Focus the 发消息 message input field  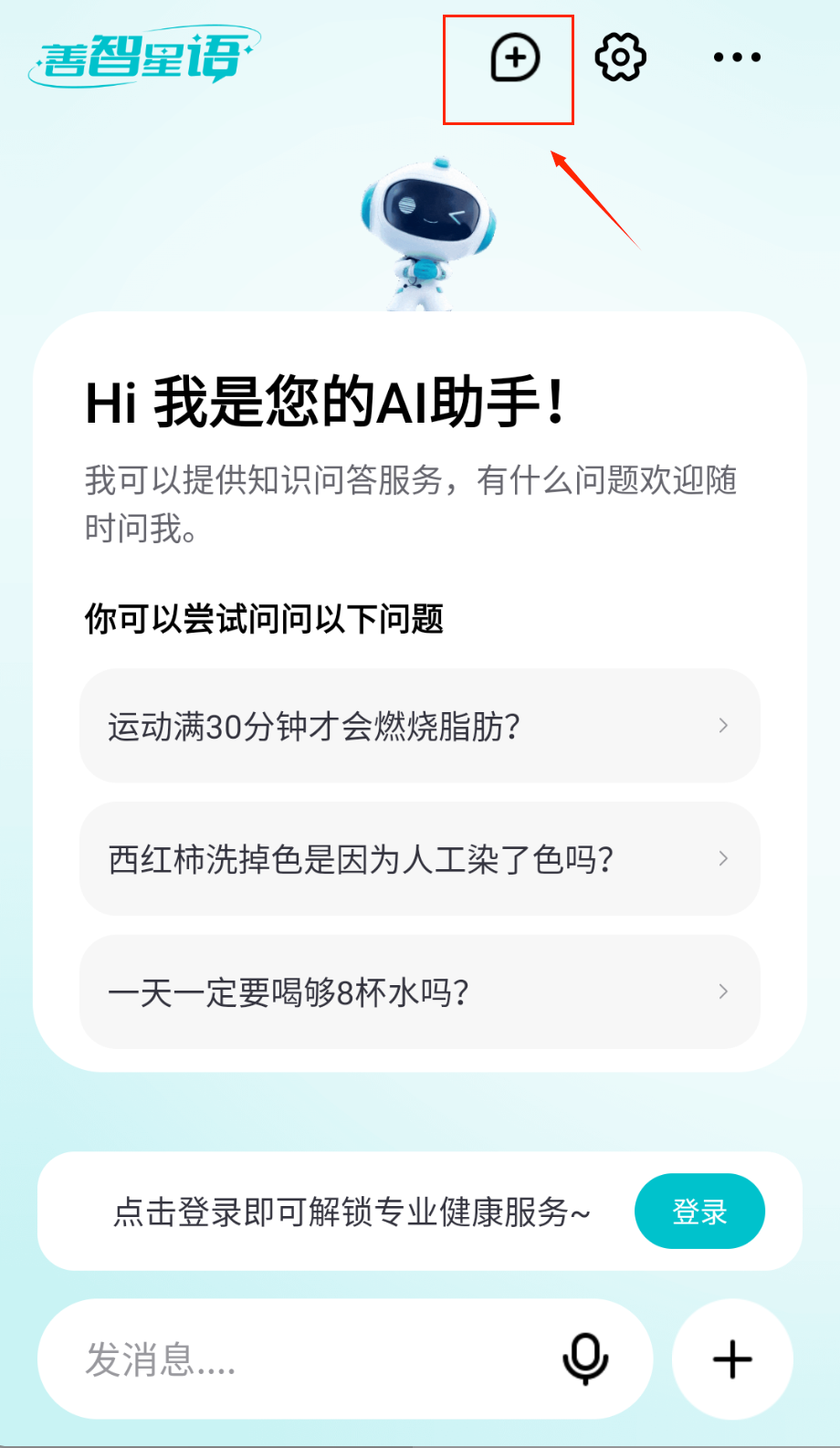coord(301,1359)
